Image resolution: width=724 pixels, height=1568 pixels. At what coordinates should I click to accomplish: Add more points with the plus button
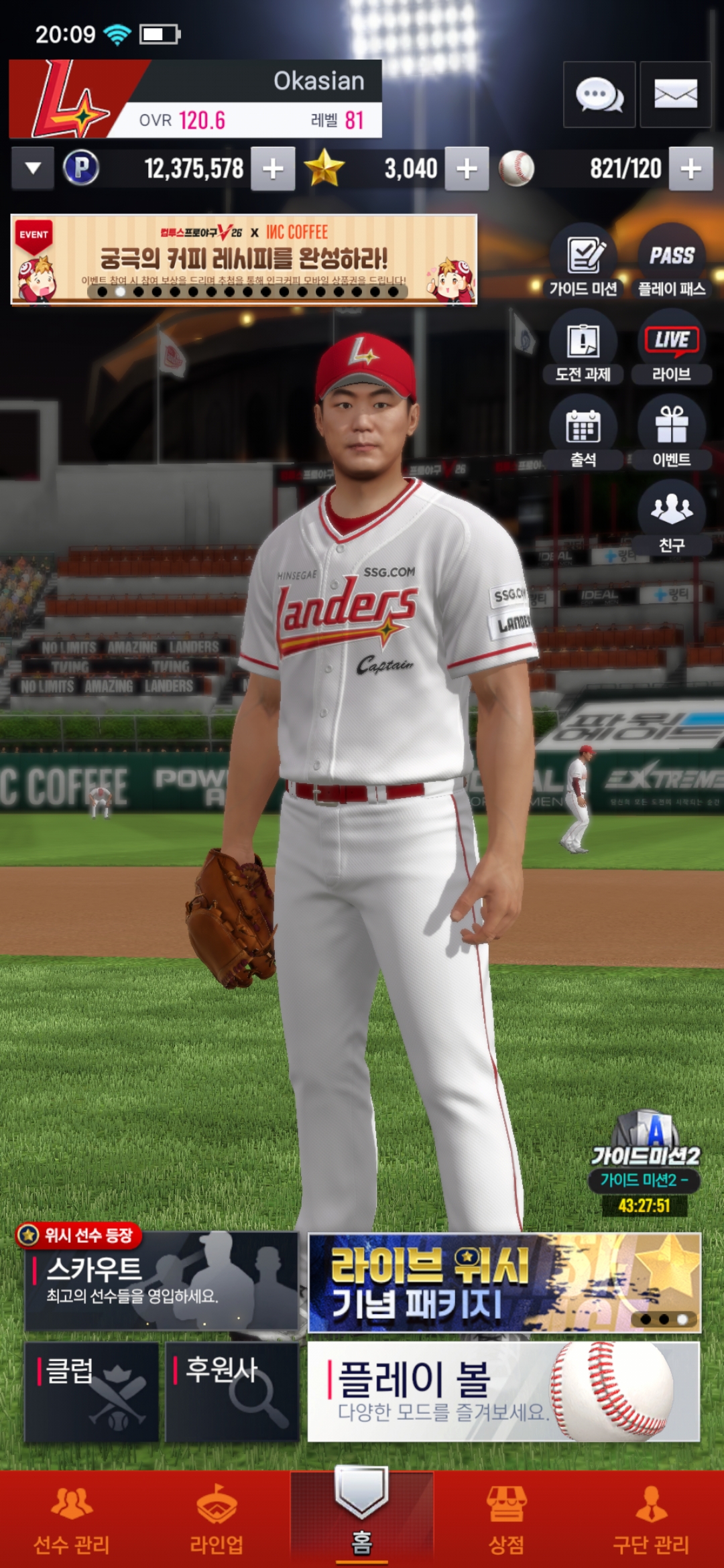pos(273,169)
